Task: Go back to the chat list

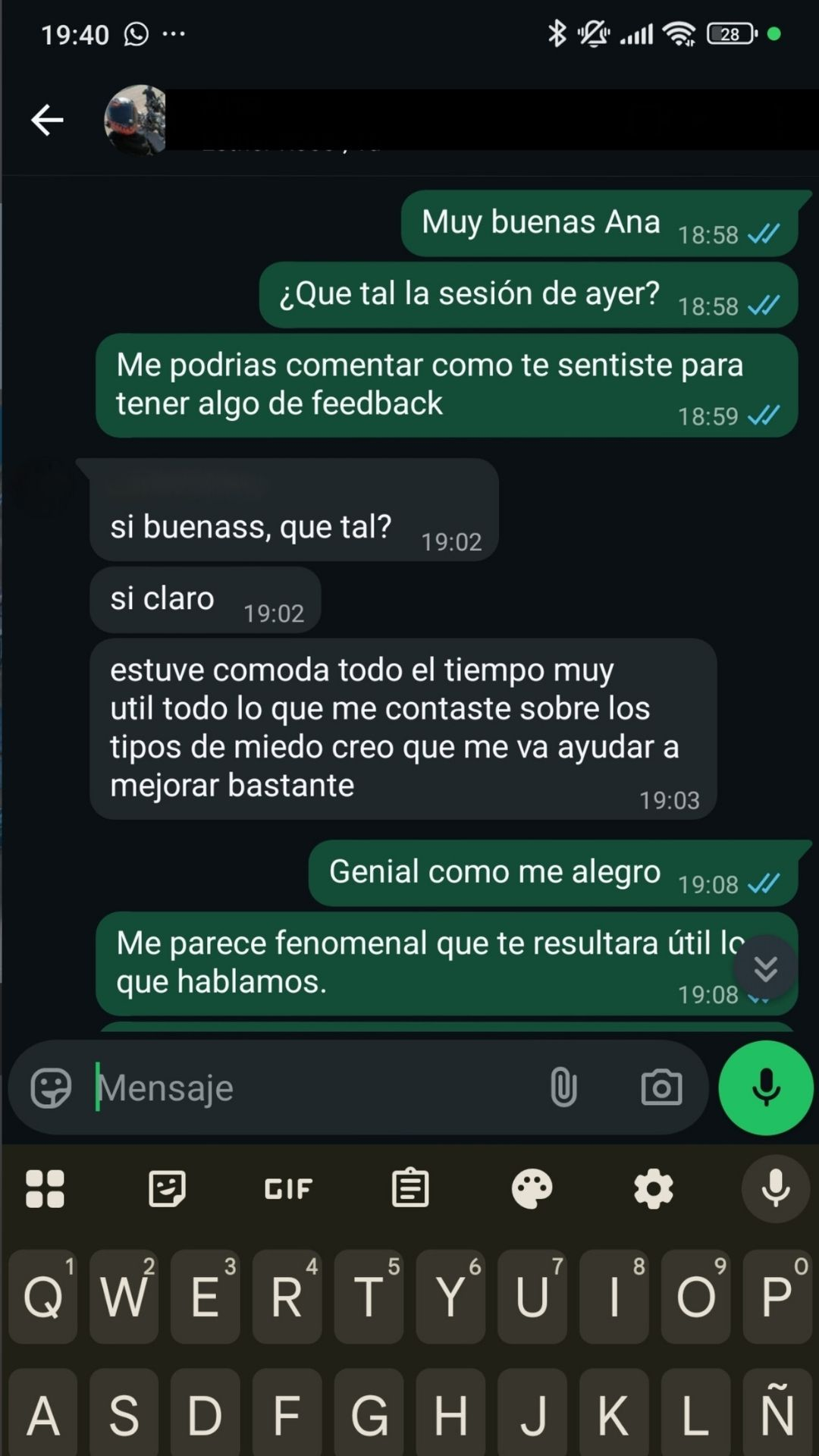Action: [x=47, y=120]
